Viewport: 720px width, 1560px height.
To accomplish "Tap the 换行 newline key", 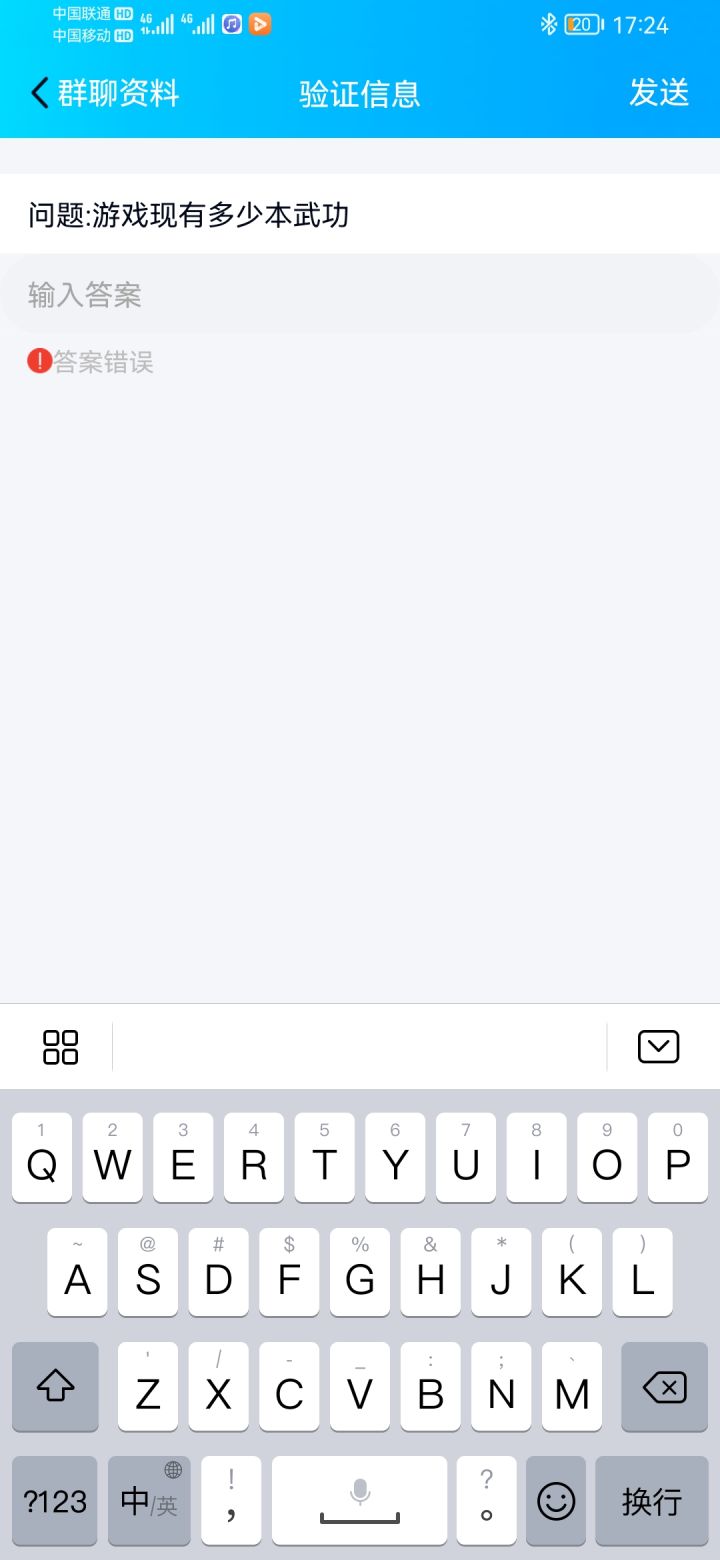I will (651, 1500).
